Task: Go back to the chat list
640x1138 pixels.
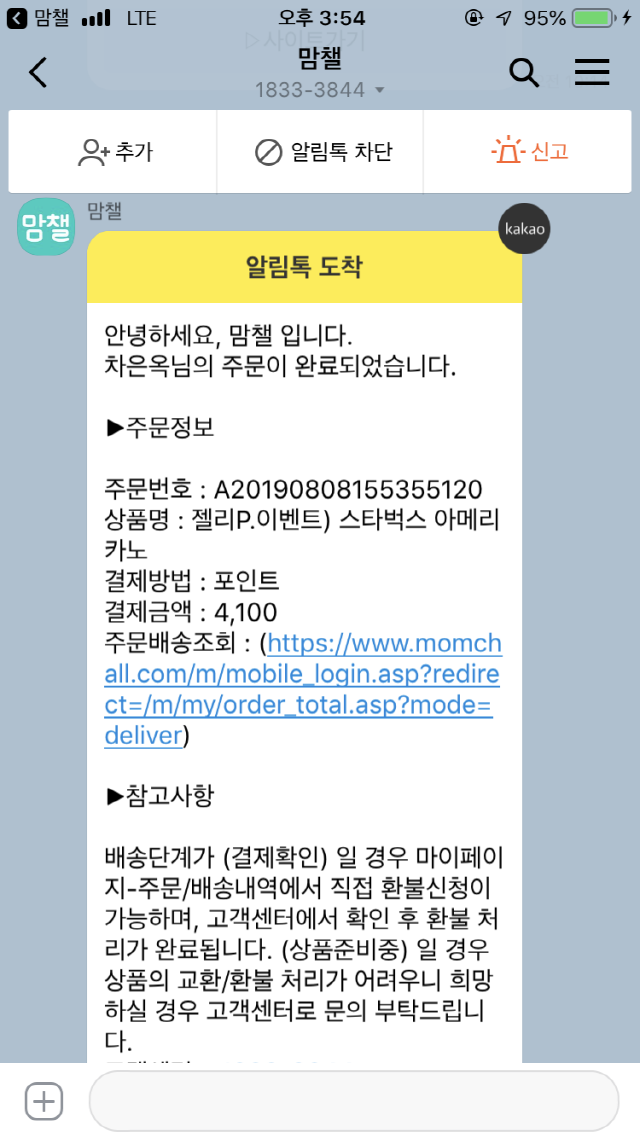Action: [38, 73]
